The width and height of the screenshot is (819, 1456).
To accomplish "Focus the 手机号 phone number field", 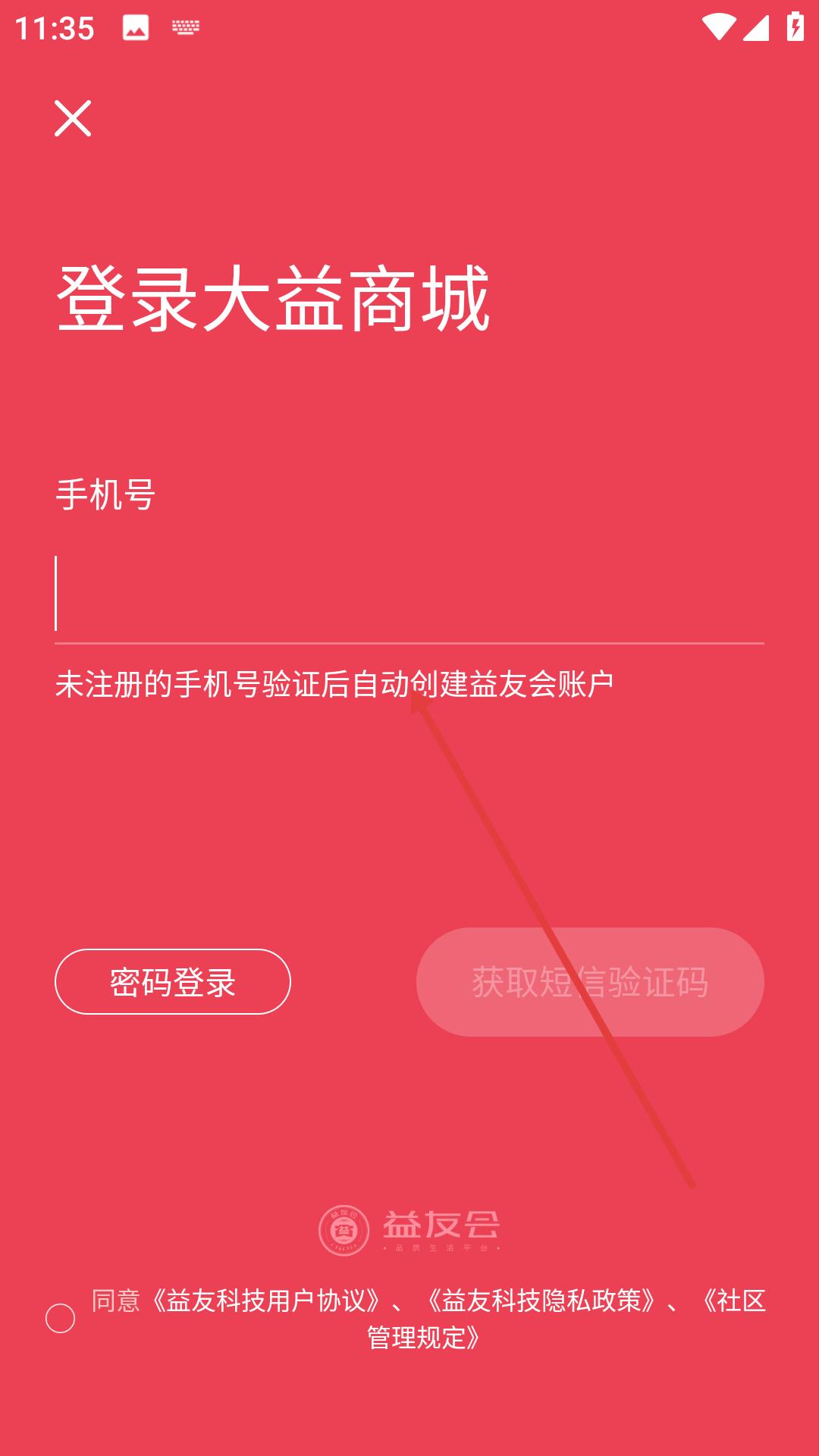I will click(409, 594).
